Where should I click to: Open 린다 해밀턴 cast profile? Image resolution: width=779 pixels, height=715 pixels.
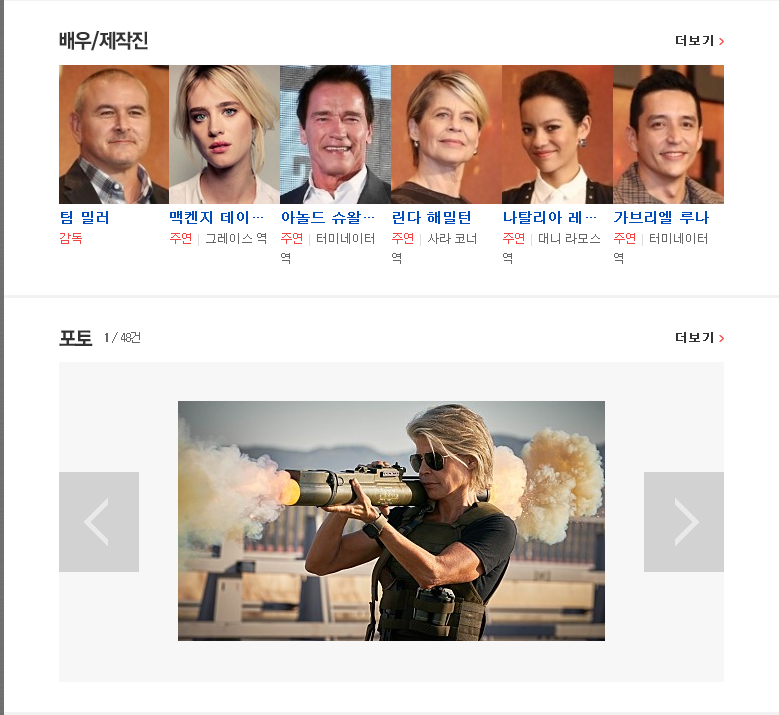pos(431,218)
